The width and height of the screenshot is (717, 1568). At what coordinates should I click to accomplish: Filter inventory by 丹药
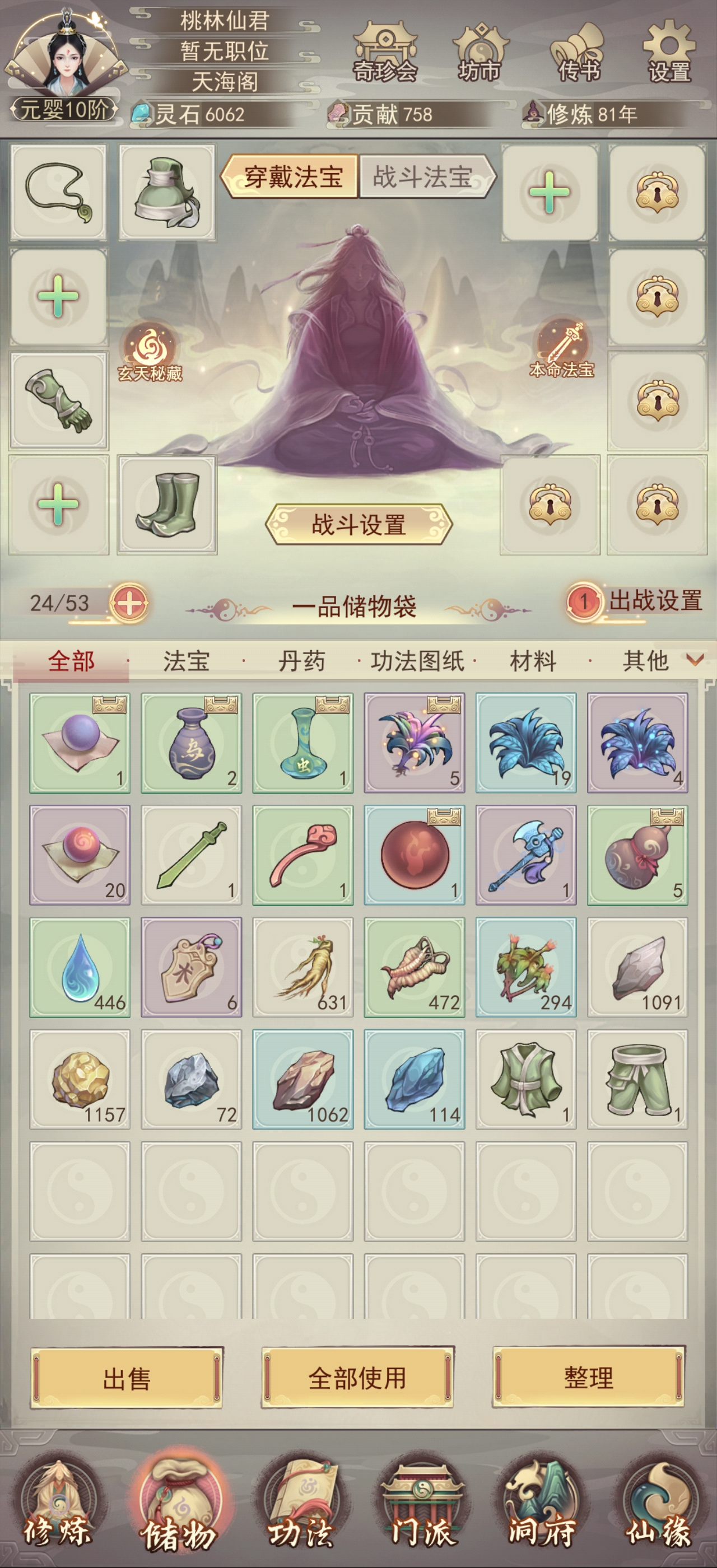click(x=301, y=660)
